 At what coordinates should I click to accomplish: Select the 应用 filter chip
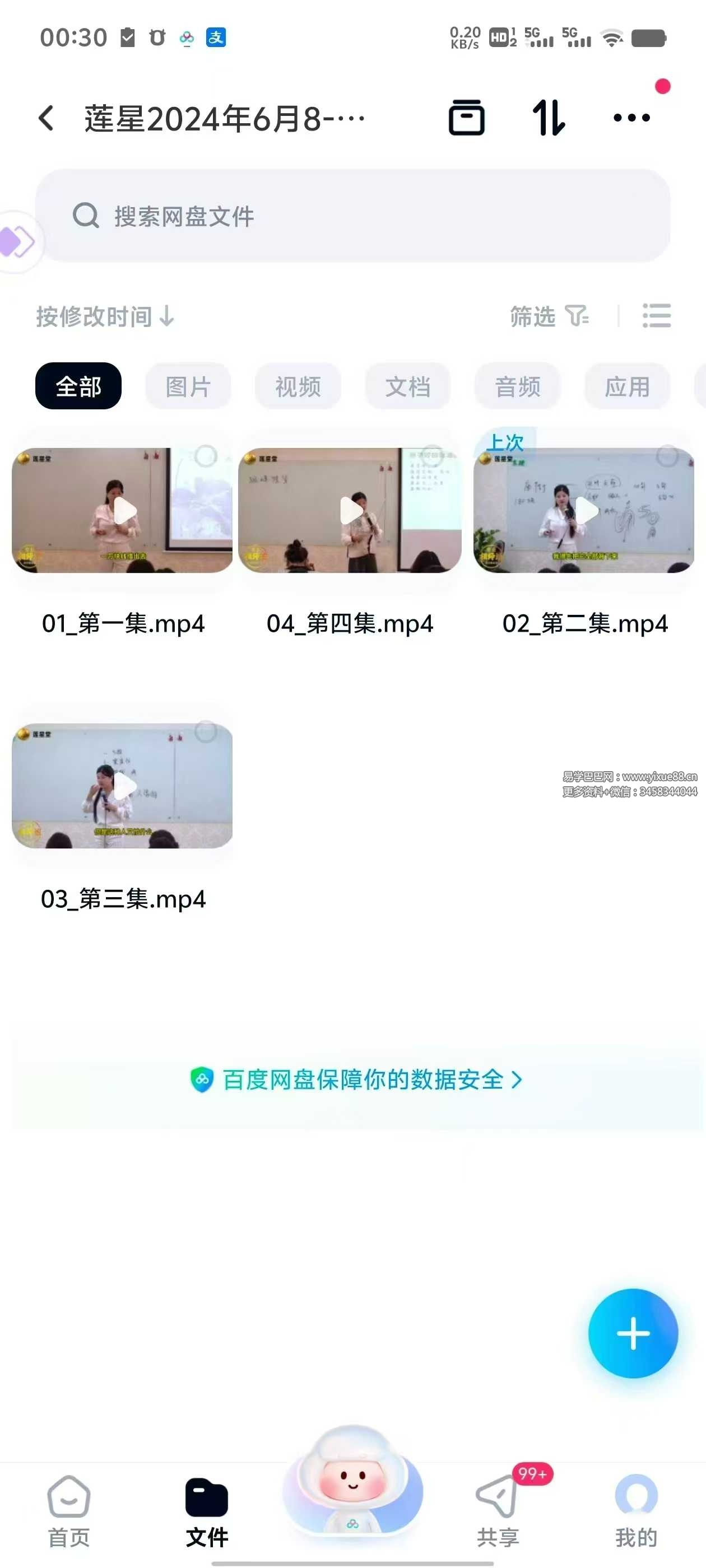pos(627,386)
